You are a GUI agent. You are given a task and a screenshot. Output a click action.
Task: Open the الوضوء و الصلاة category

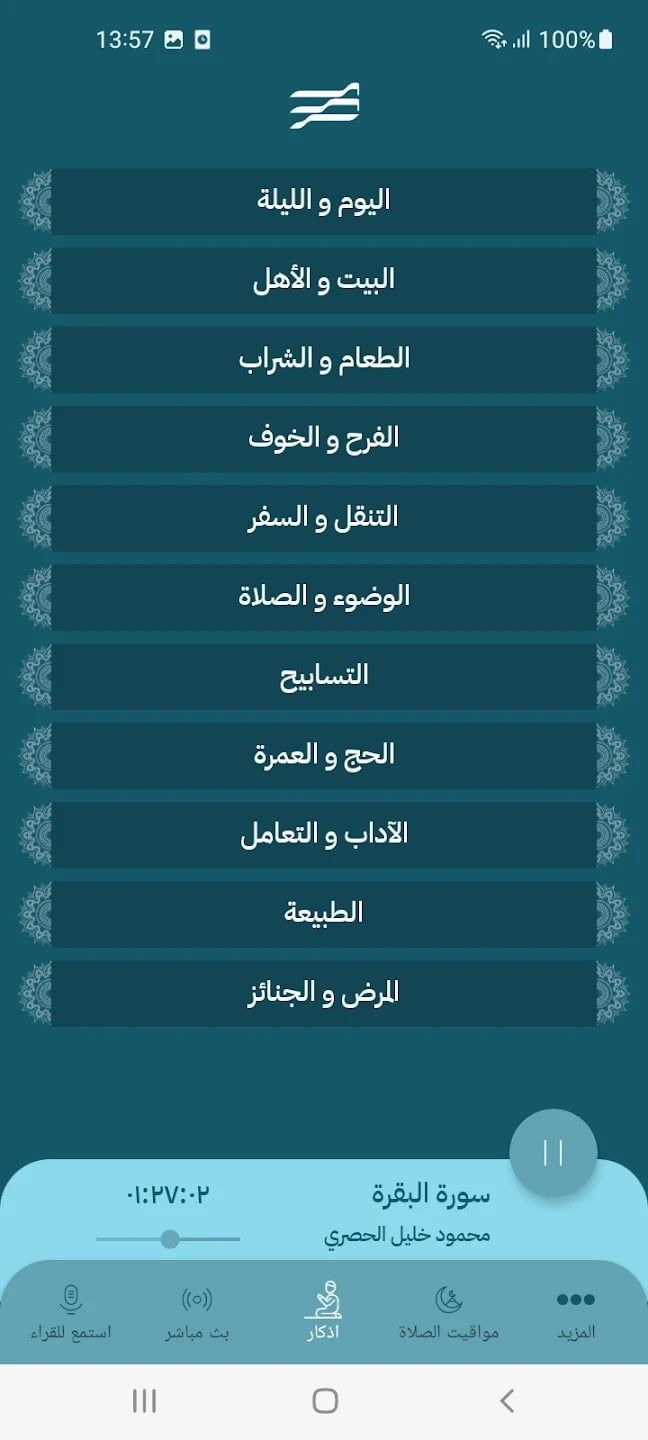click(324, 597)
